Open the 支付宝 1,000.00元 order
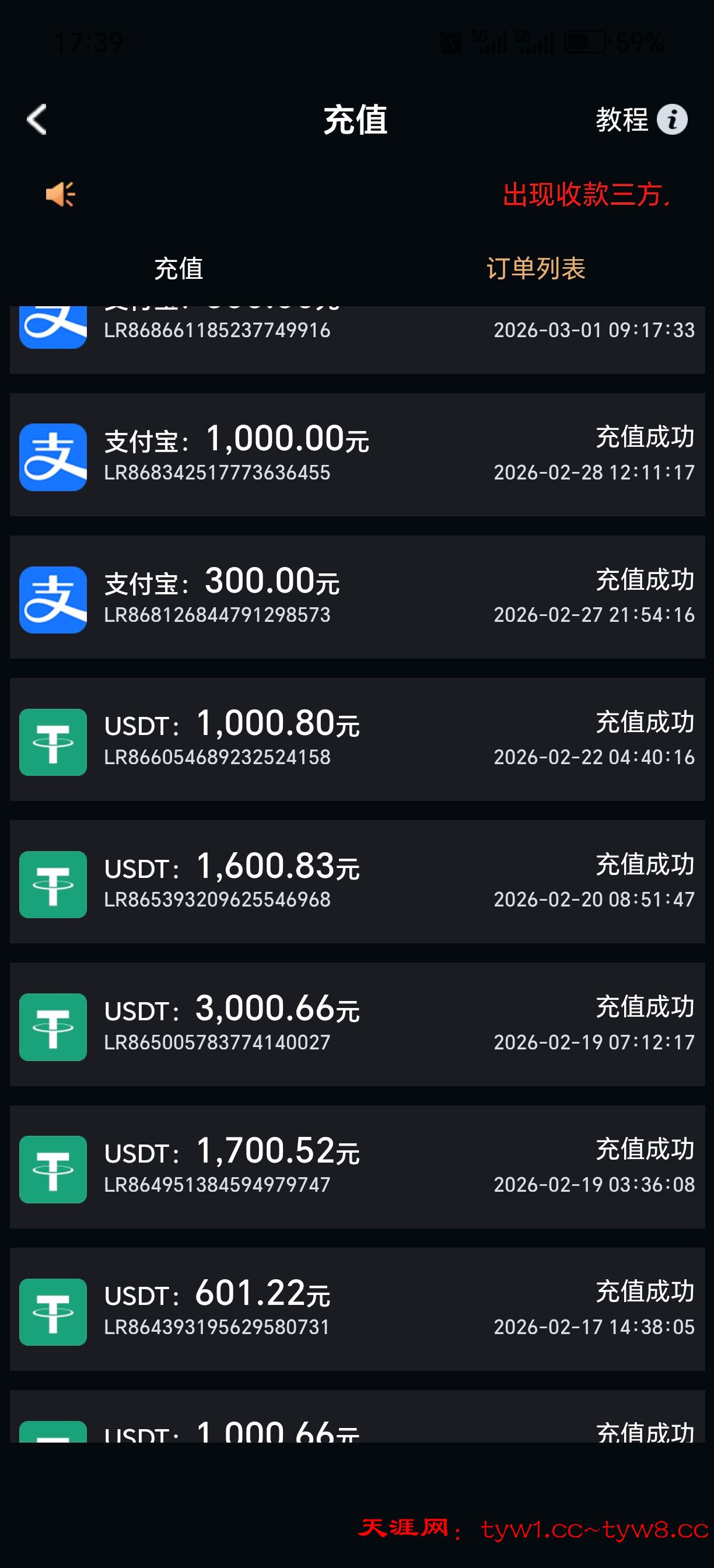This screenshot has width=714, height=1568. pos(356,454)
